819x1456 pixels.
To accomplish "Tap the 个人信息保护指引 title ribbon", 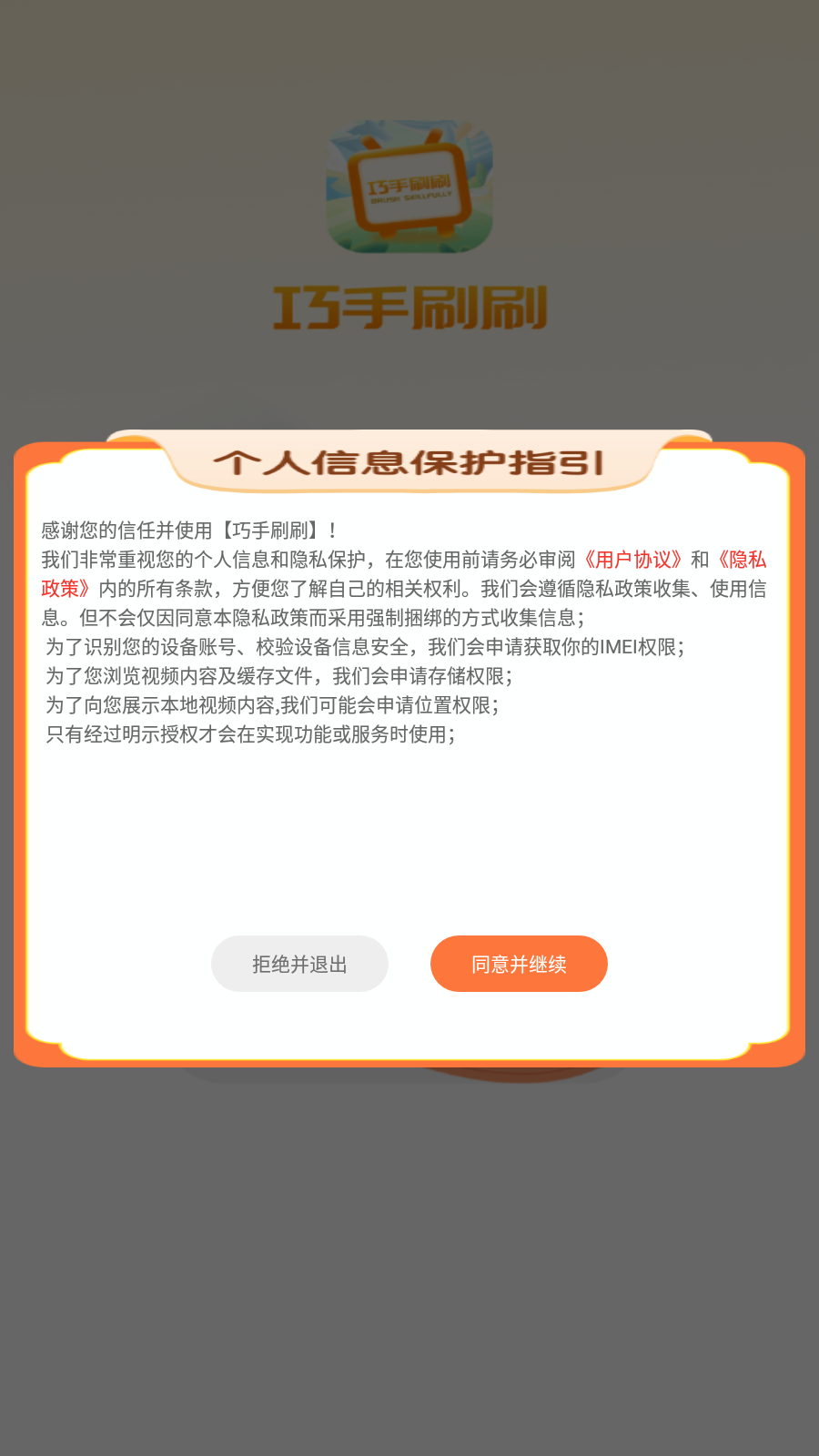I will tap(409, 464).
